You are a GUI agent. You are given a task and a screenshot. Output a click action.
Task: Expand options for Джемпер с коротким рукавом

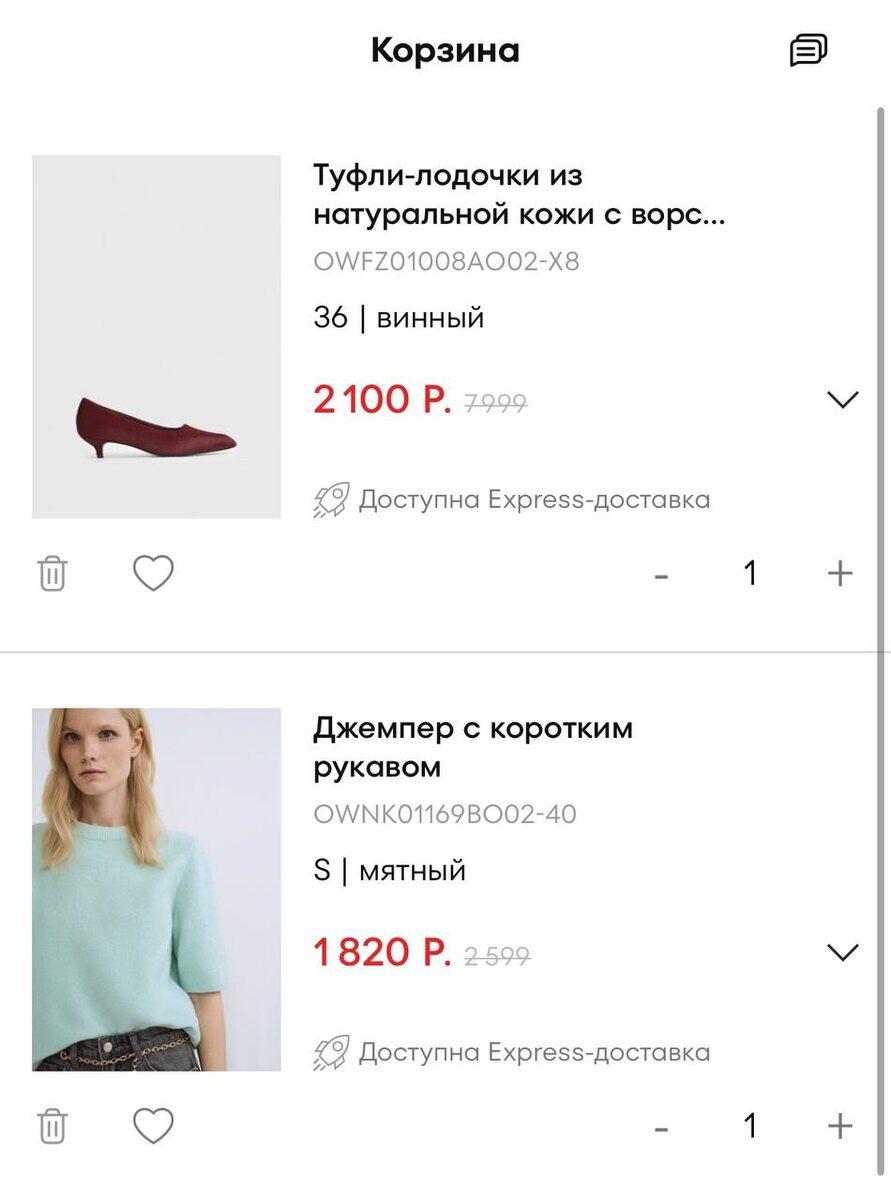coord(842,953)
